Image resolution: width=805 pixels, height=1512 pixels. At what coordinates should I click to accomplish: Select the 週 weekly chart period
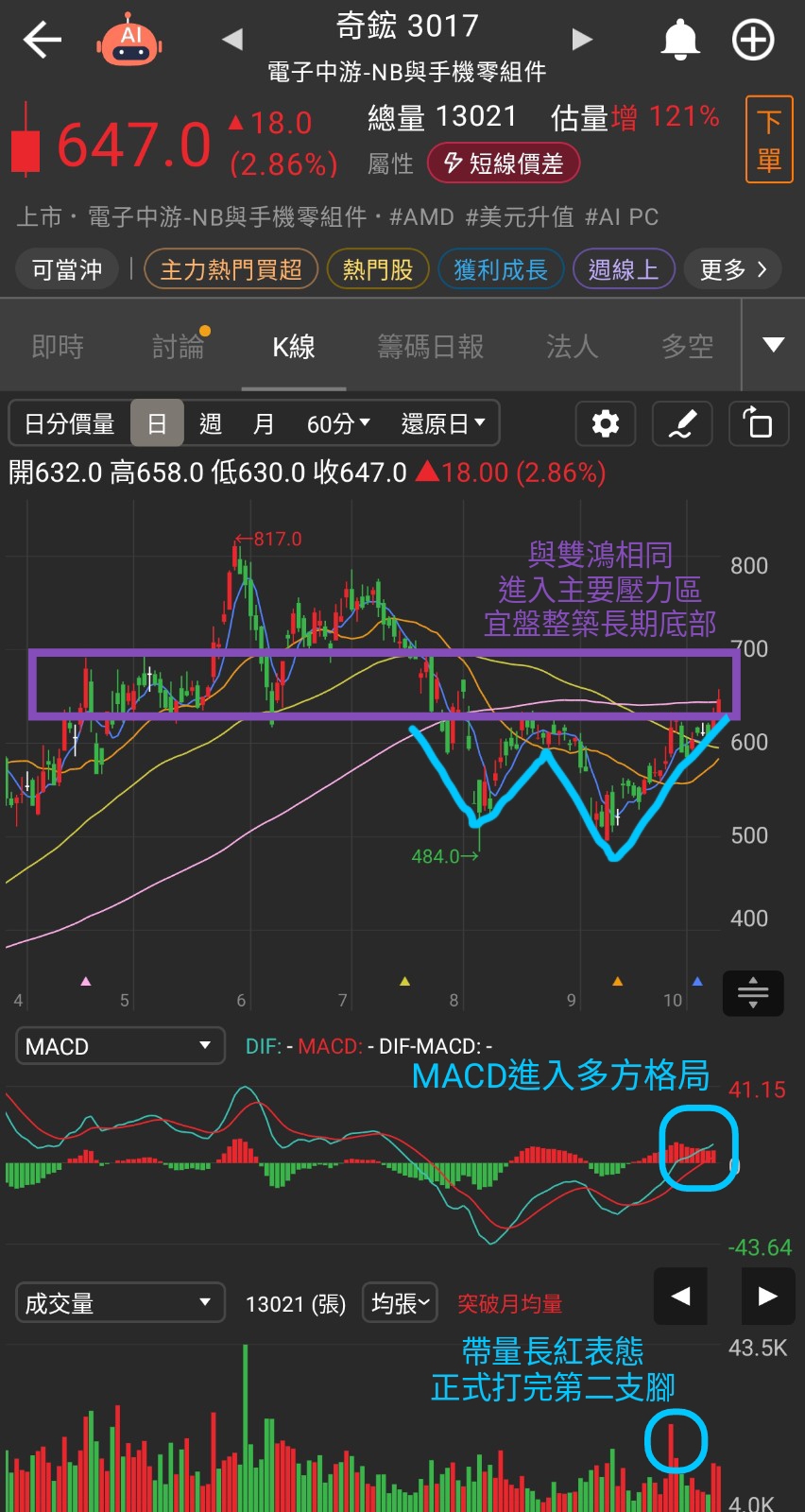[211, 423]
